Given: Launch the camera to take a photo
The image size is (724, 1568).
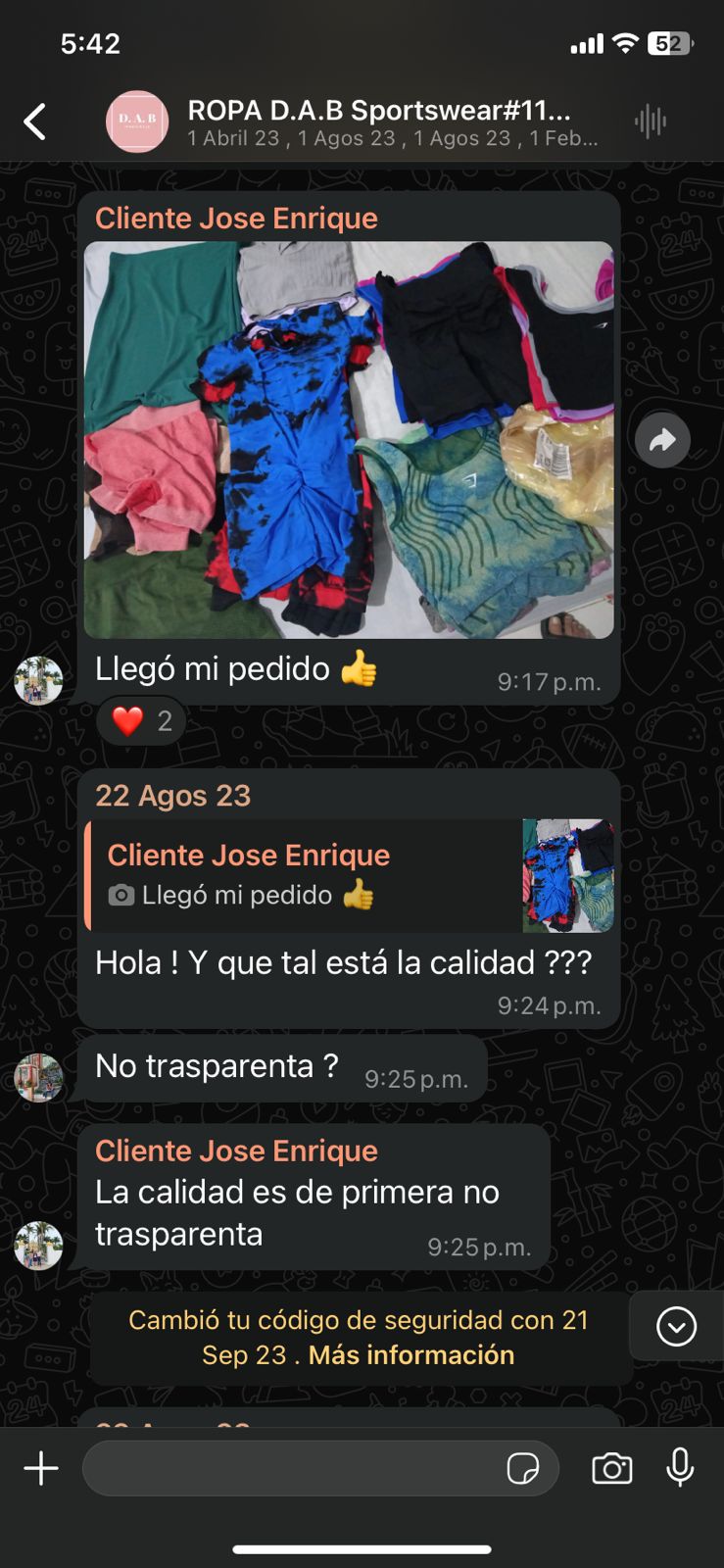Looking at the screenshot, I should point(611,1468).
